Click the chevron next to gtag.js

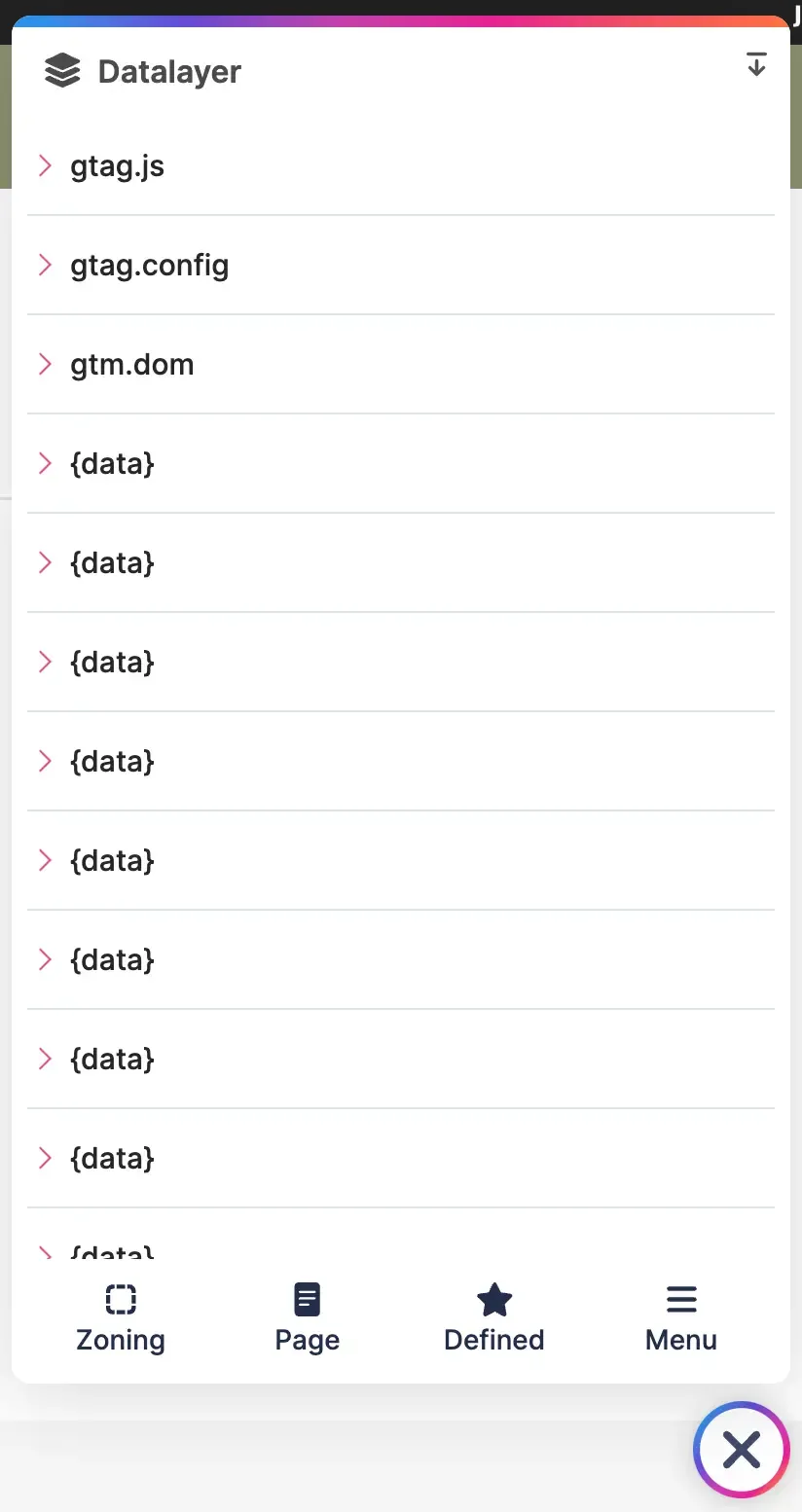pyautogui.click(x=45, y=165)
